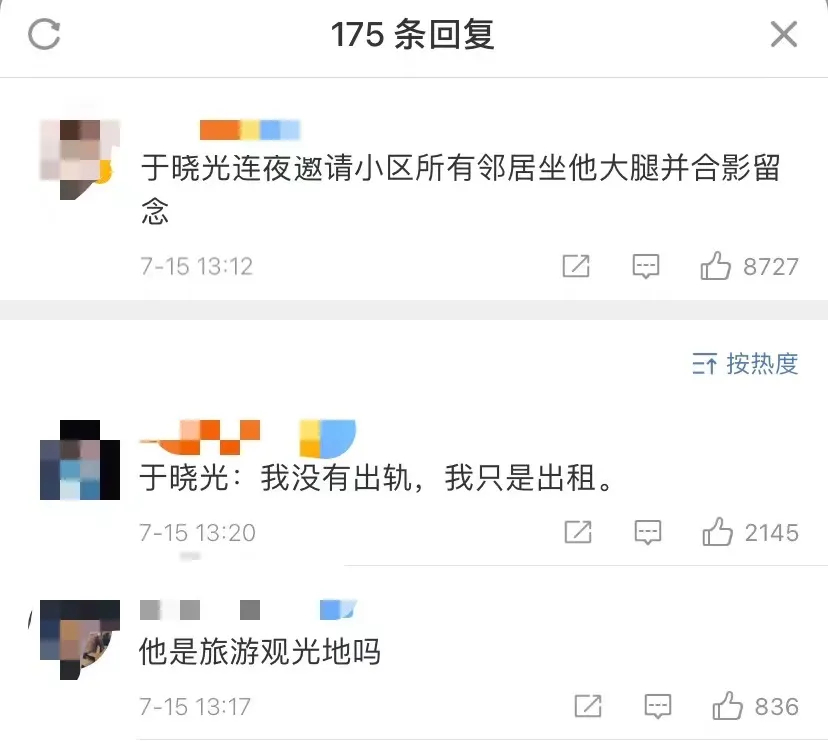Reply to the 旅游观光地 comment
This screenshot has width=828, height=753.
click(657, 706)
